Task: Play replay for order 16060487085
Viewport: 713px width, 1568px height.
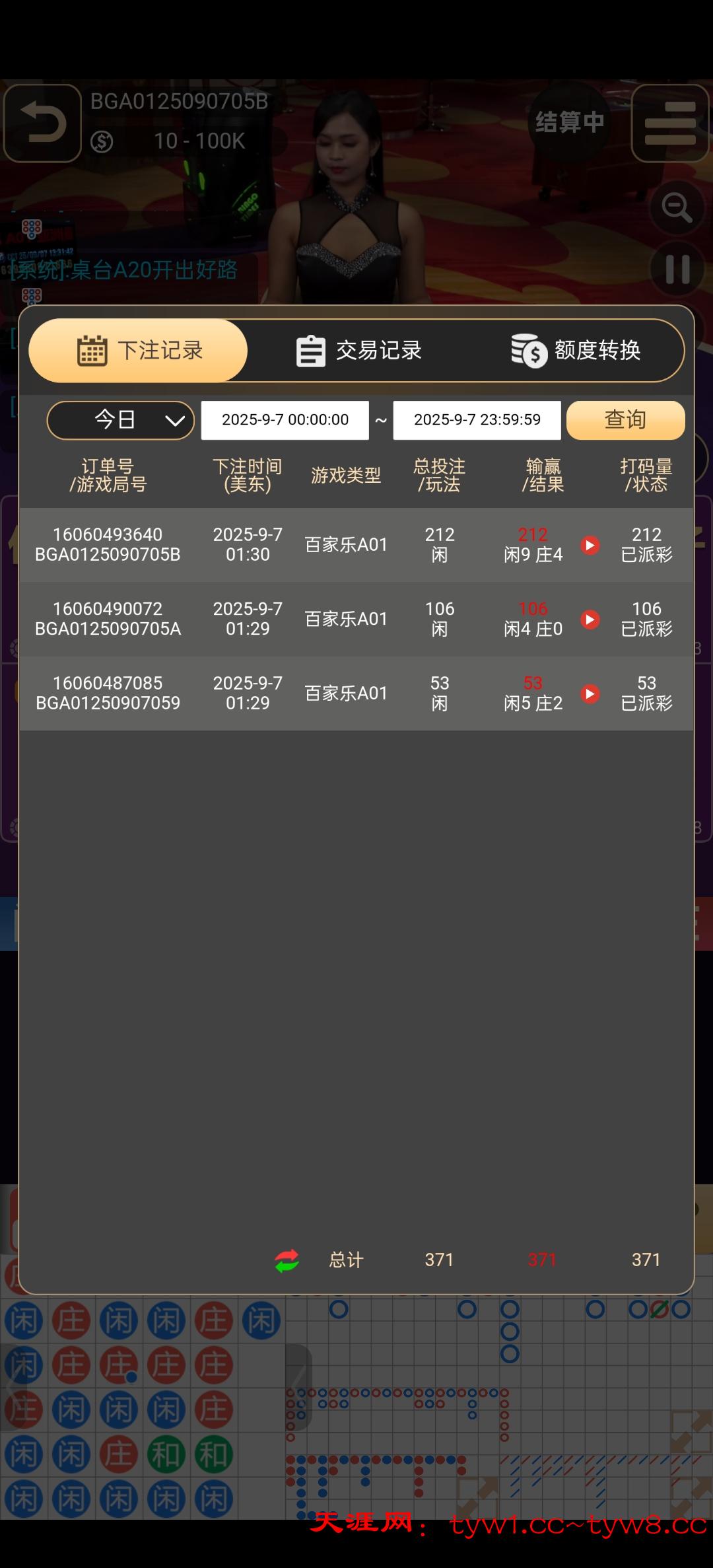Action: [x=590, y=694]
